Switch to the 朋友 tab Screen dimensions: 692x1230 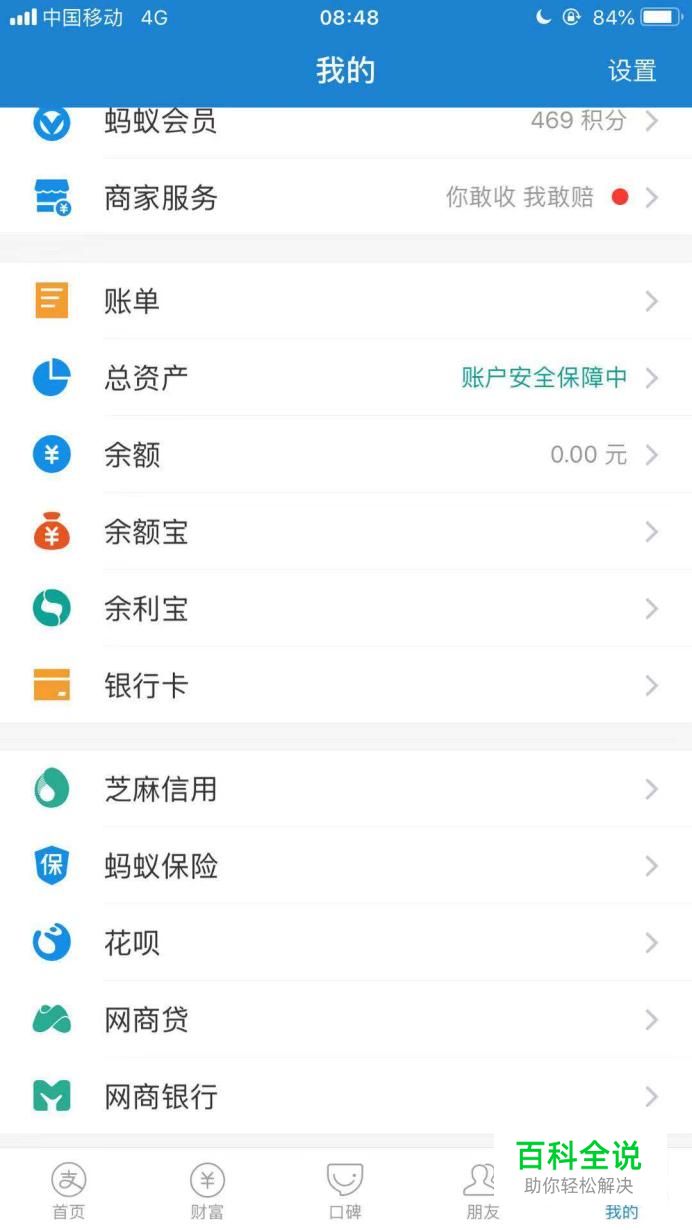(483, 1191)
